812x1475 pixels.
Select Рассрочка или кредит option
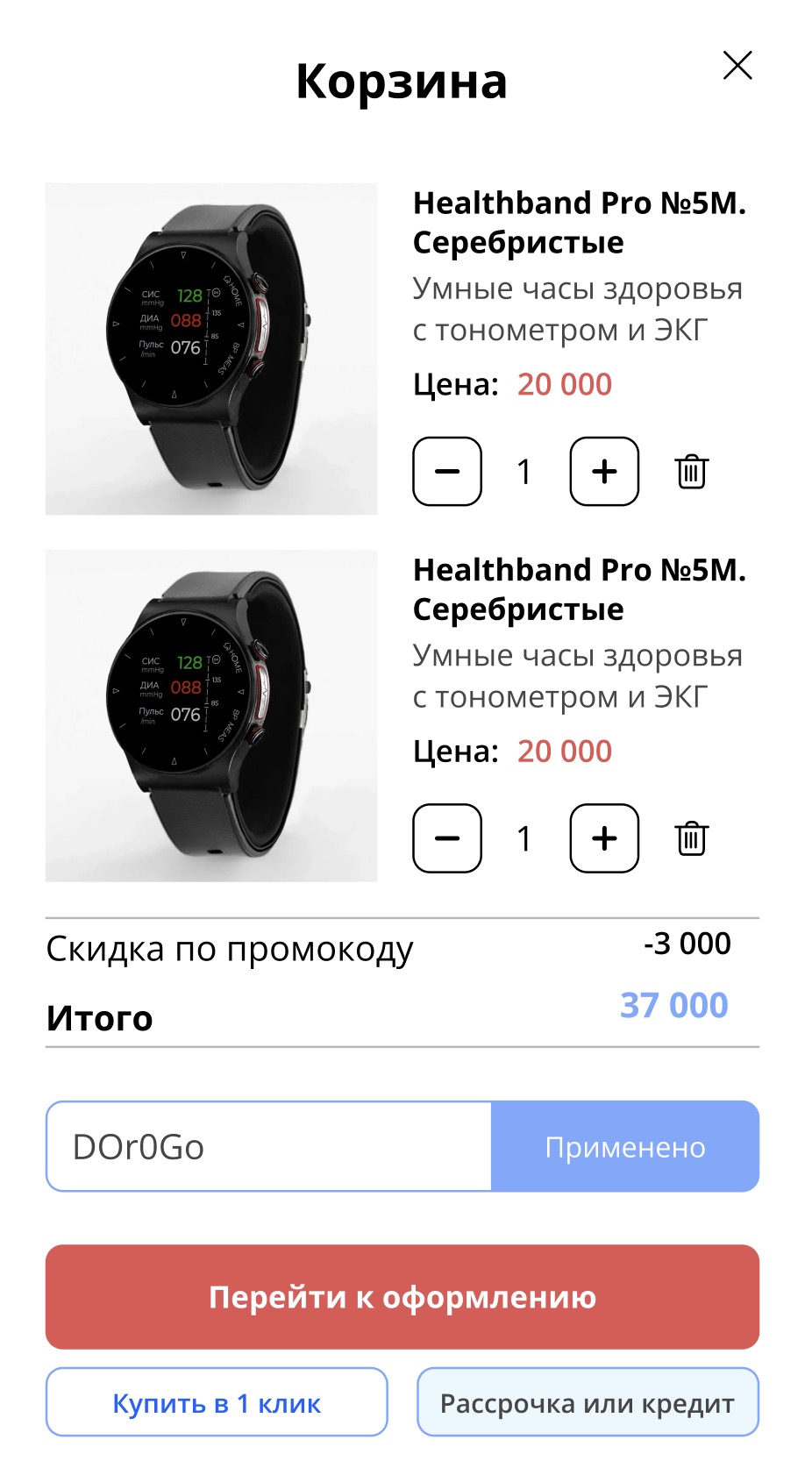tap(588, 1402)
